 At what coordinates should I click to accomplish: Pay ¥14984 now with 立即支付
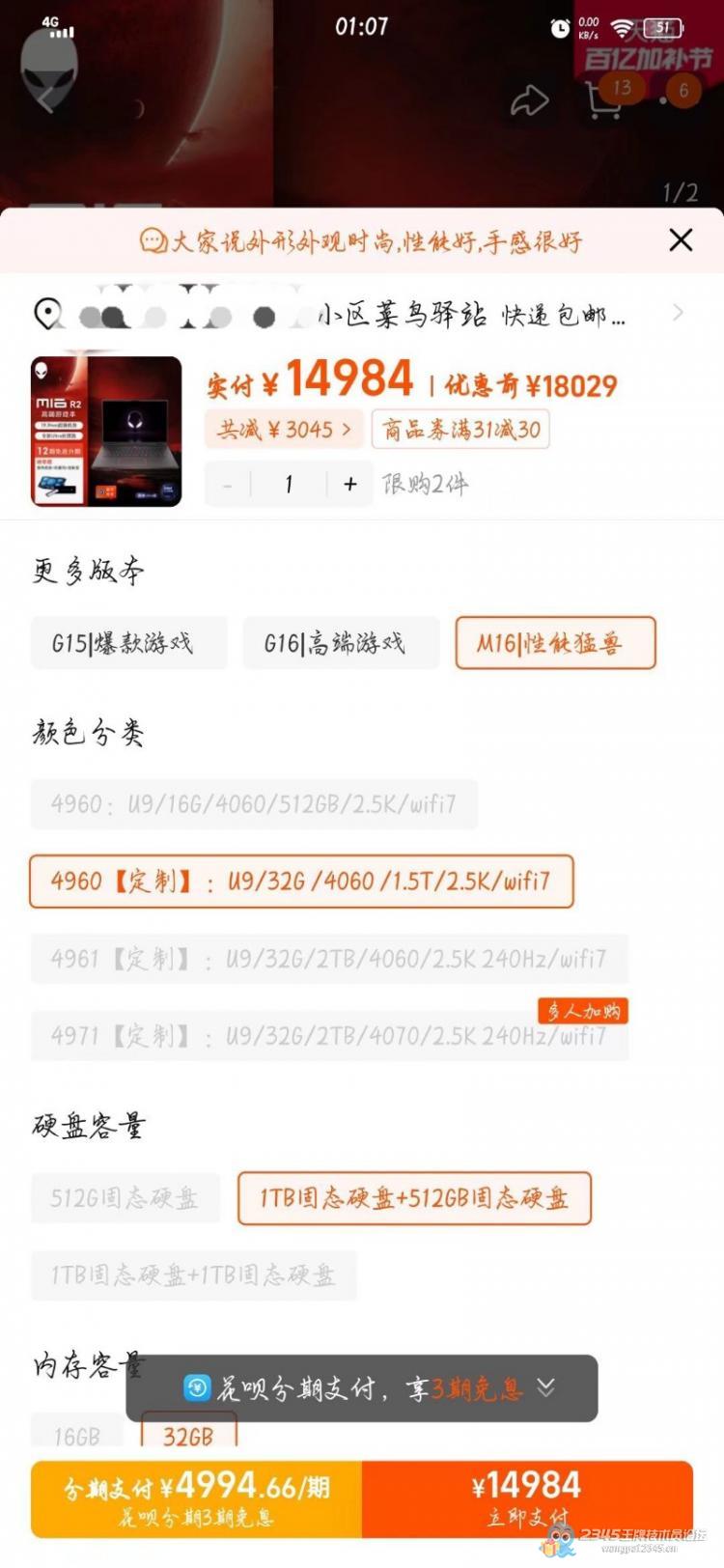tap(527, 1498)
